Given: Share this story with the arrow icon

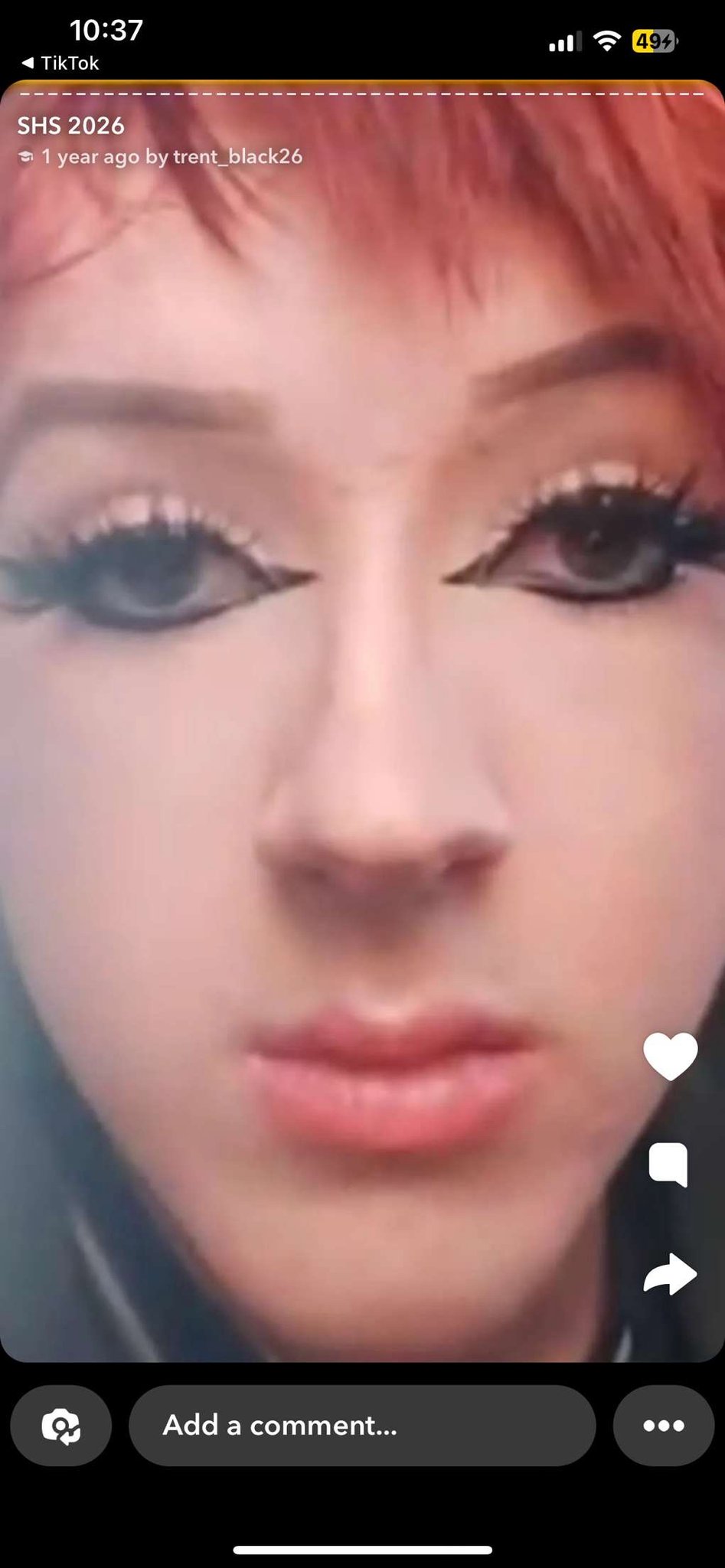Looking at the screenshot, I should point(670,1274).
